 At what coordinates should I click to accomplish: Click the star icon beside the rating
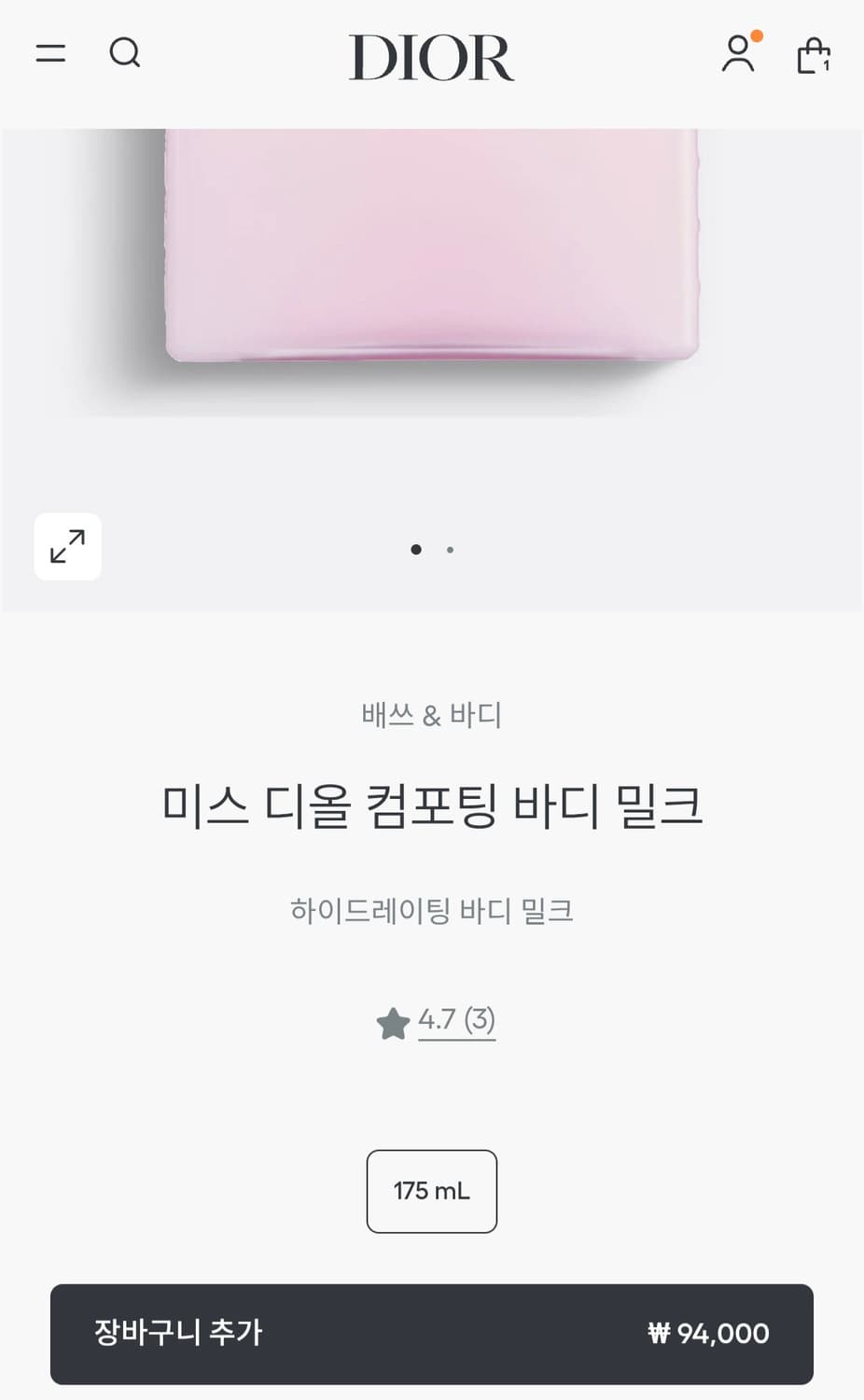394,1022
